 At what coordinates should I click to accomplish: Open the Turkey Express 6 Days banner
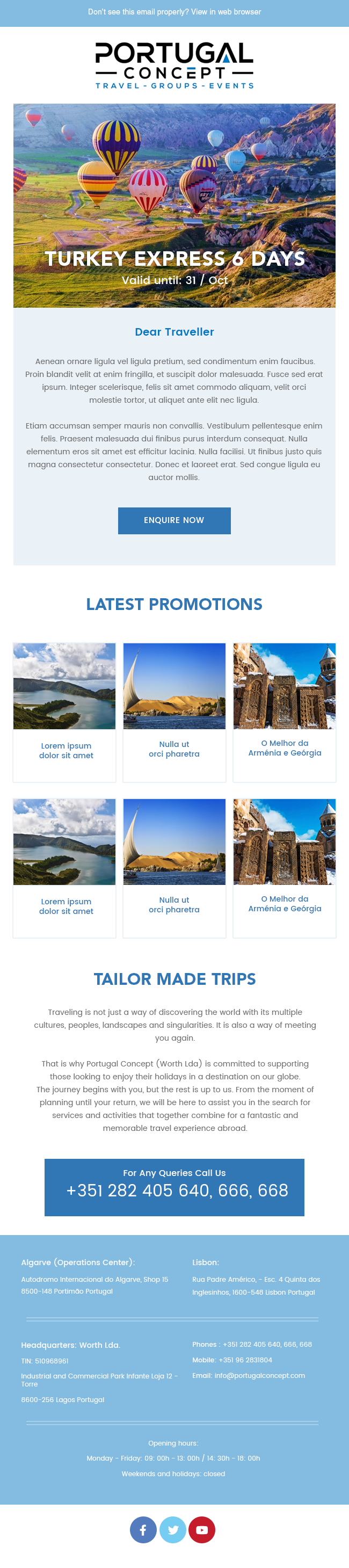click(174, 205)
